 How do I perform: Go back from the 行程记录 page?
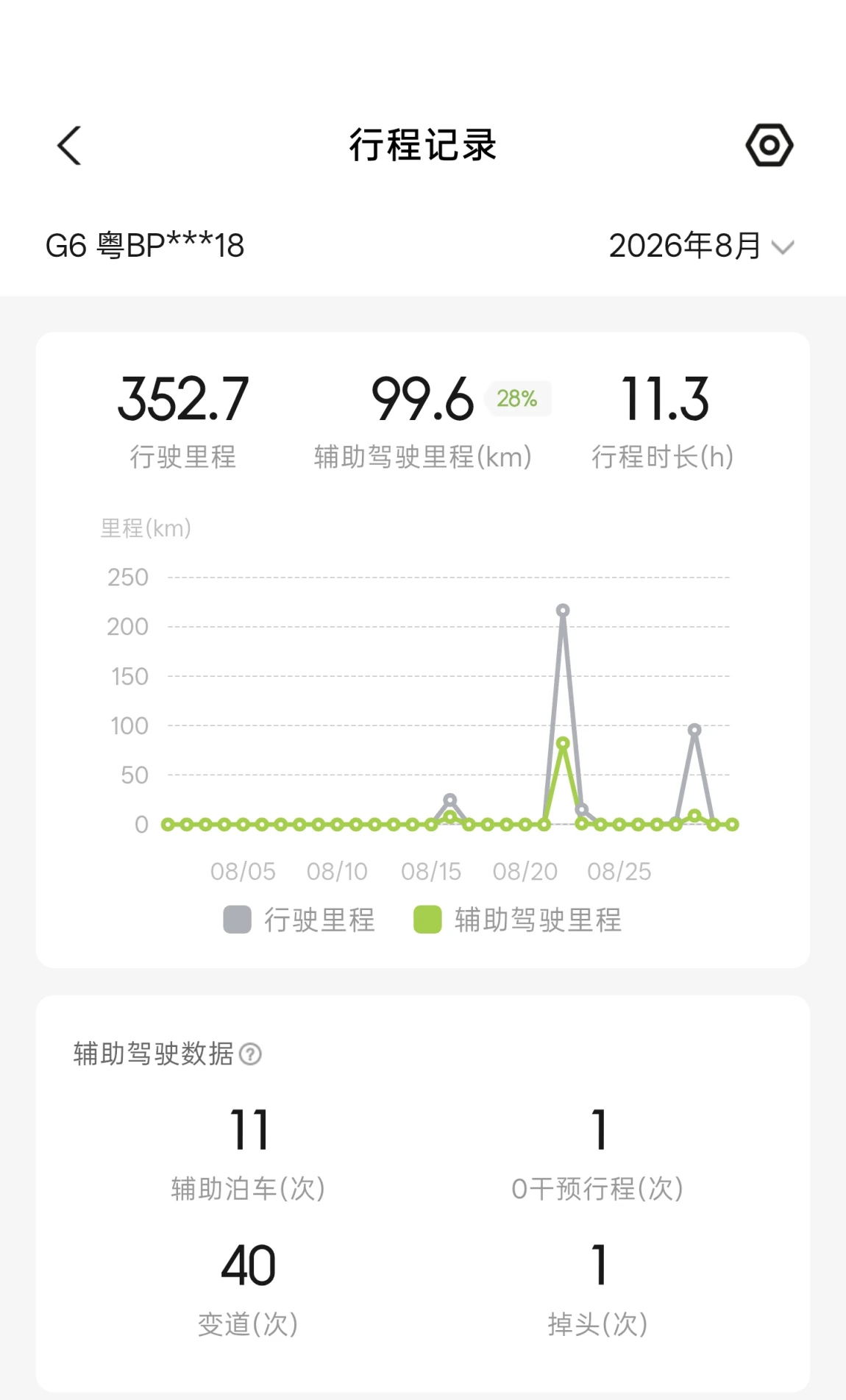69,145
